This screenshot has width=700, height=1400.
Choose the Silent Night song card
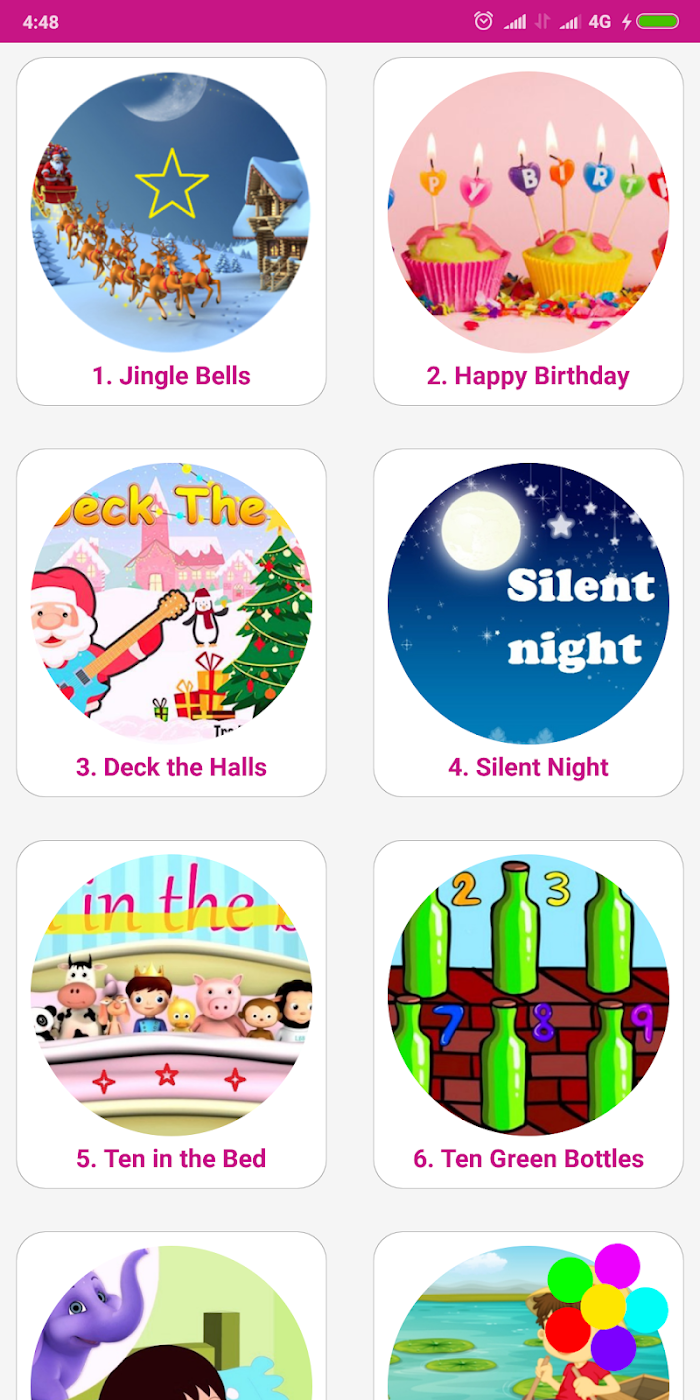tap(528, 622)
